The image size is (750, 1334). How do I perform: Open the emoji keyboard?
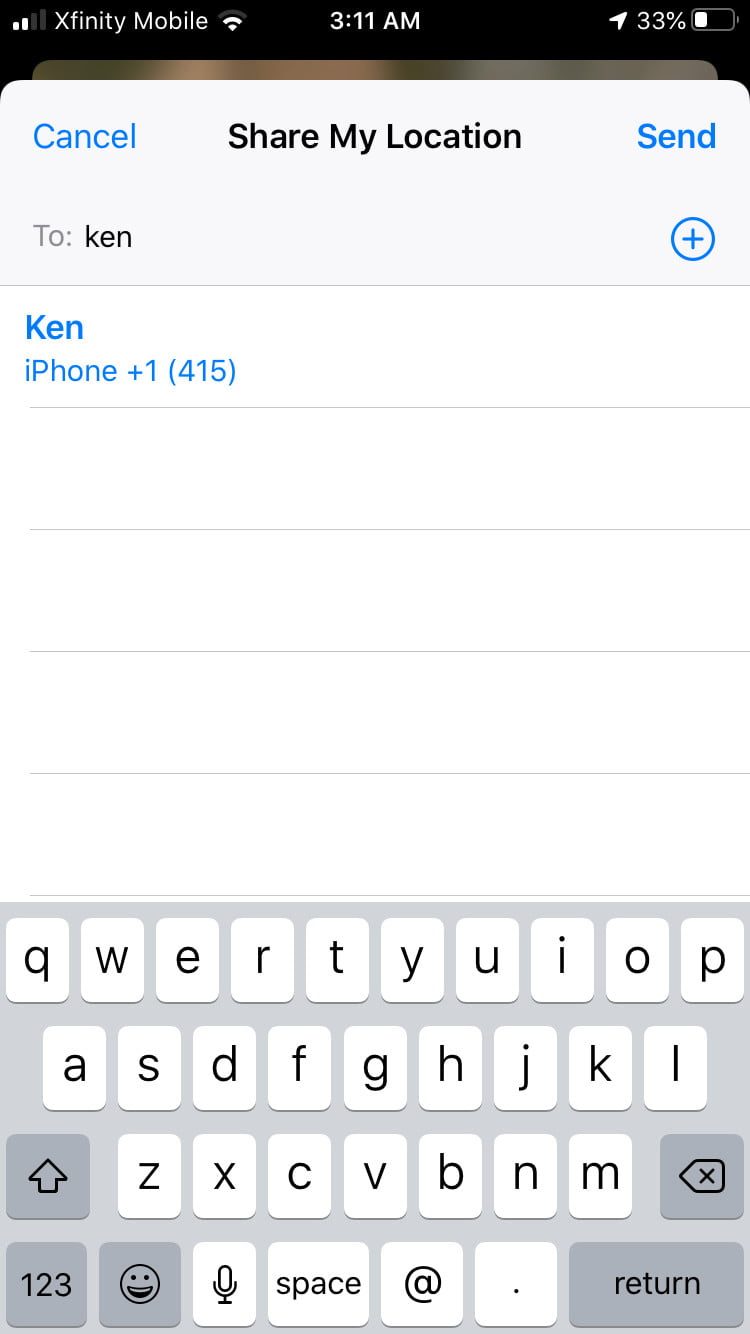pos(140,1284)
